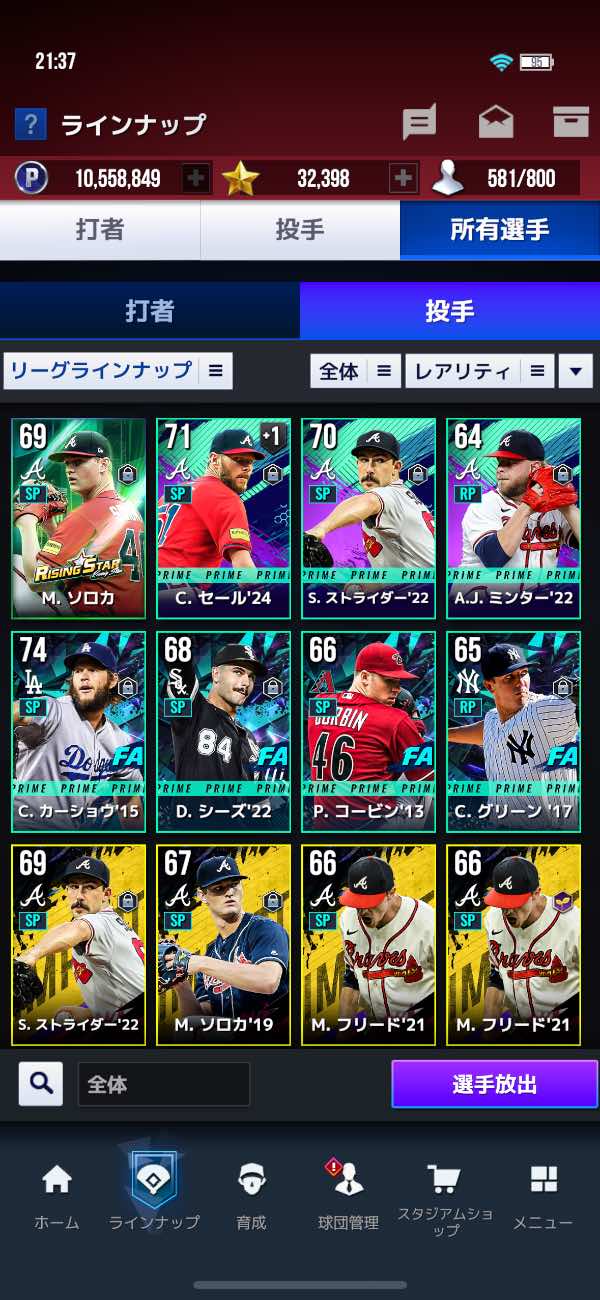Open the M. ソロカ Rising Star card

(x=79, y=518)
